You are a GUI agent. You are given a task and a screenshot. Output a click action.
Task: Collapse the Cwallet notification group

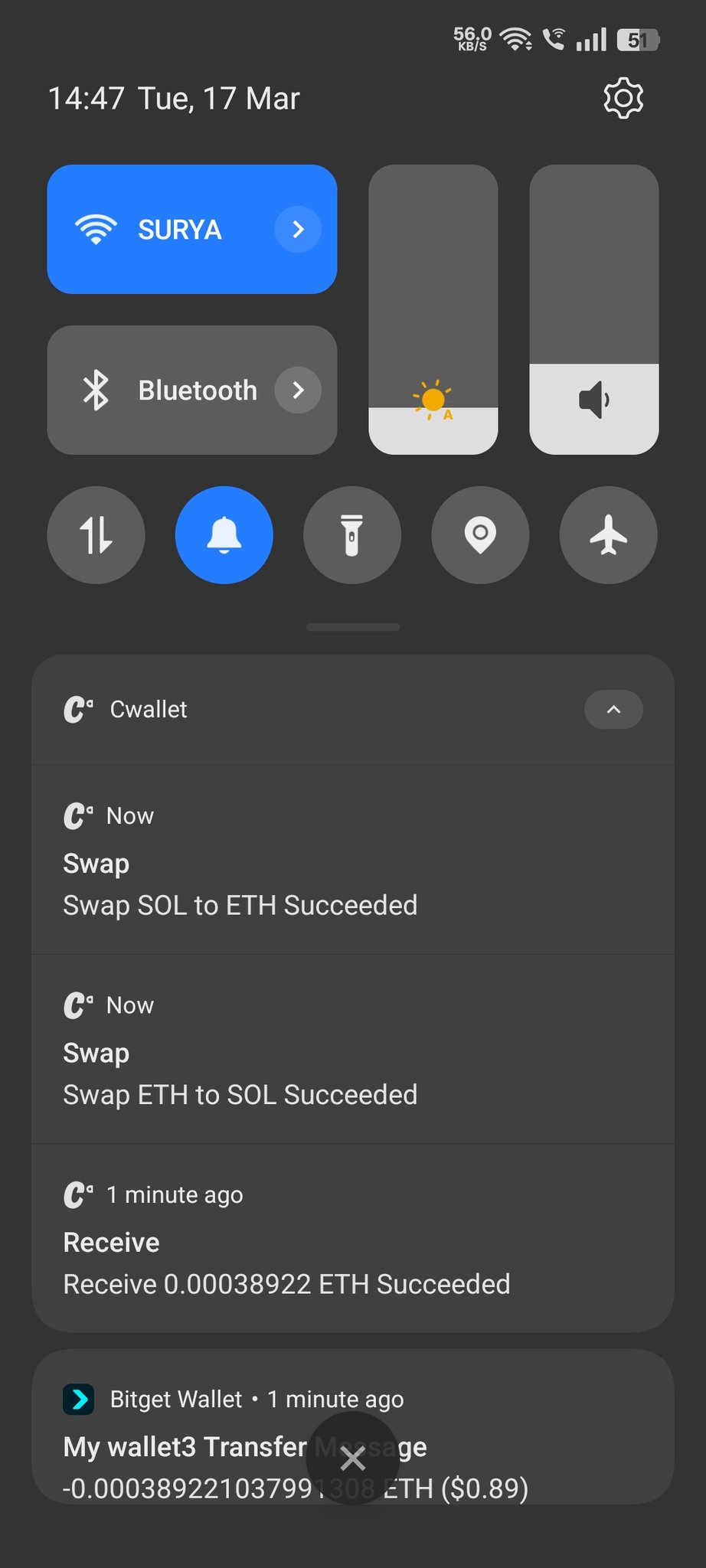(613, 710)
